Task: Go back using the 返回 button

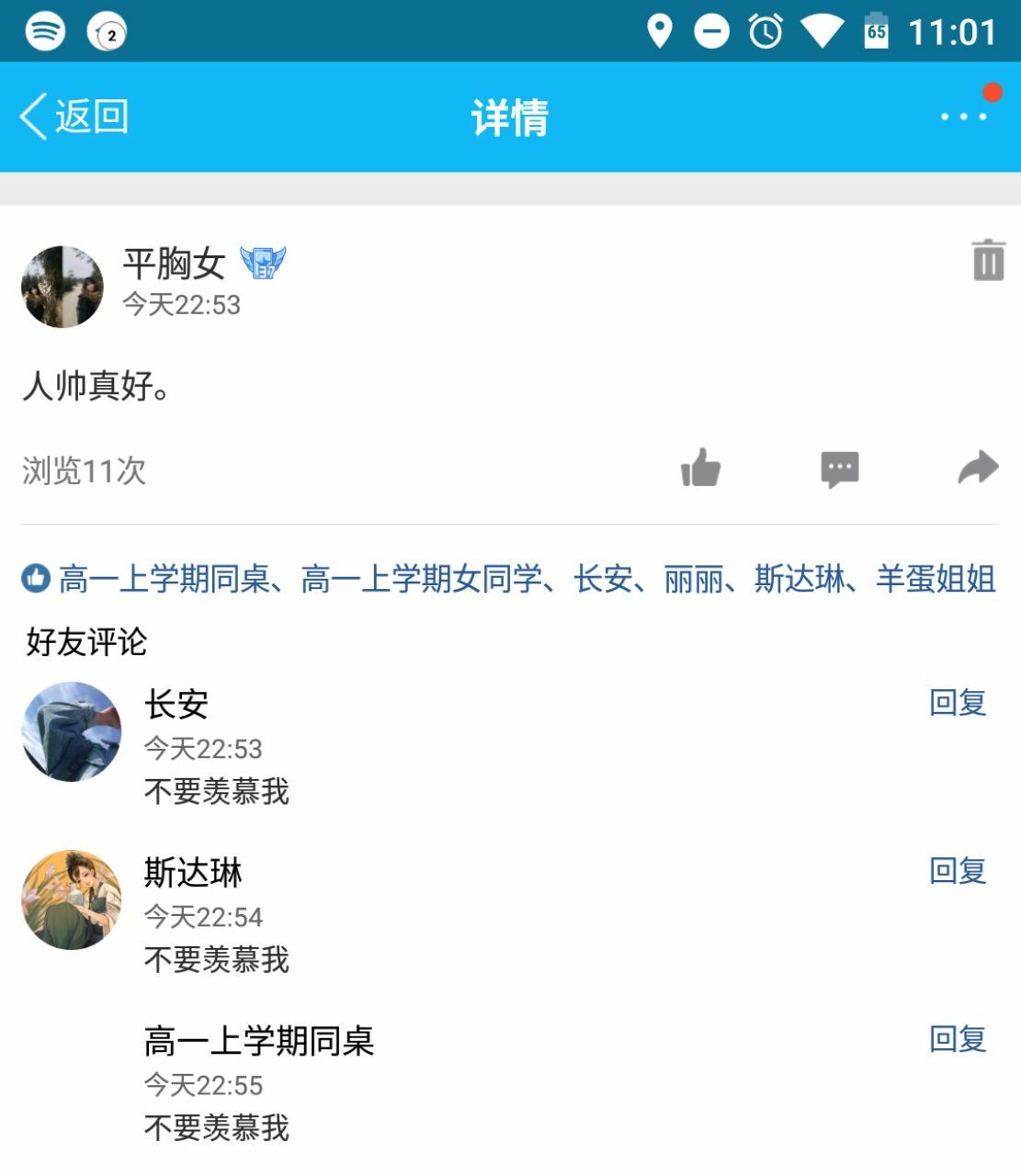Action: click(x=74, y=117)
